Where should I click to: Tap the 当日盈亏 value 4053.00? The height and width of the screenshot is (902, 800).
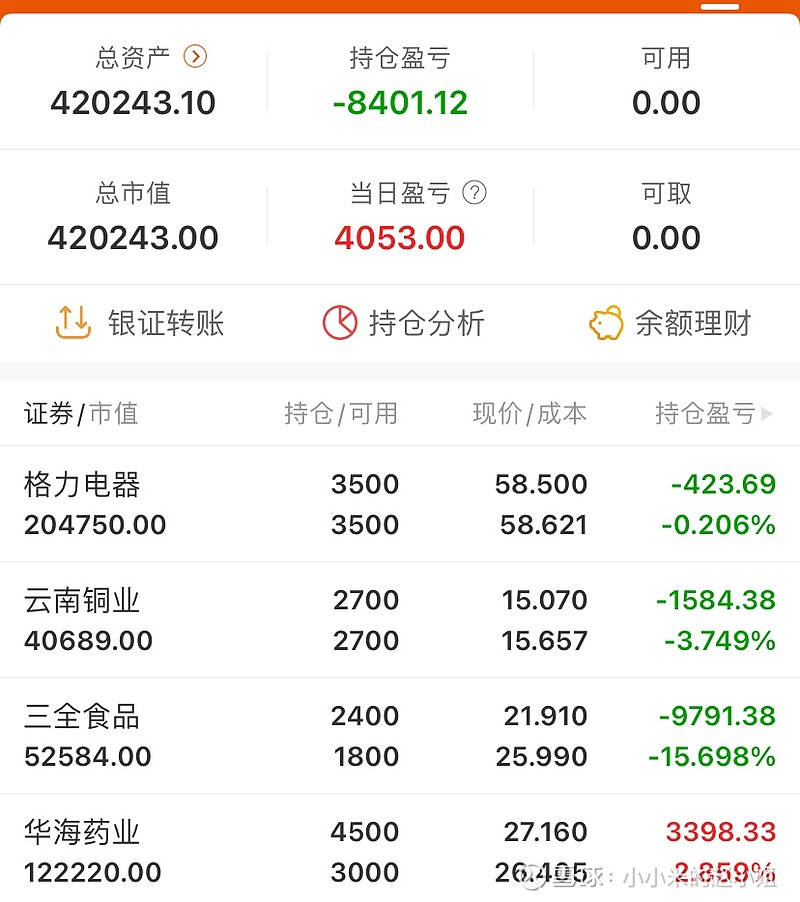[x=400, y=238]
